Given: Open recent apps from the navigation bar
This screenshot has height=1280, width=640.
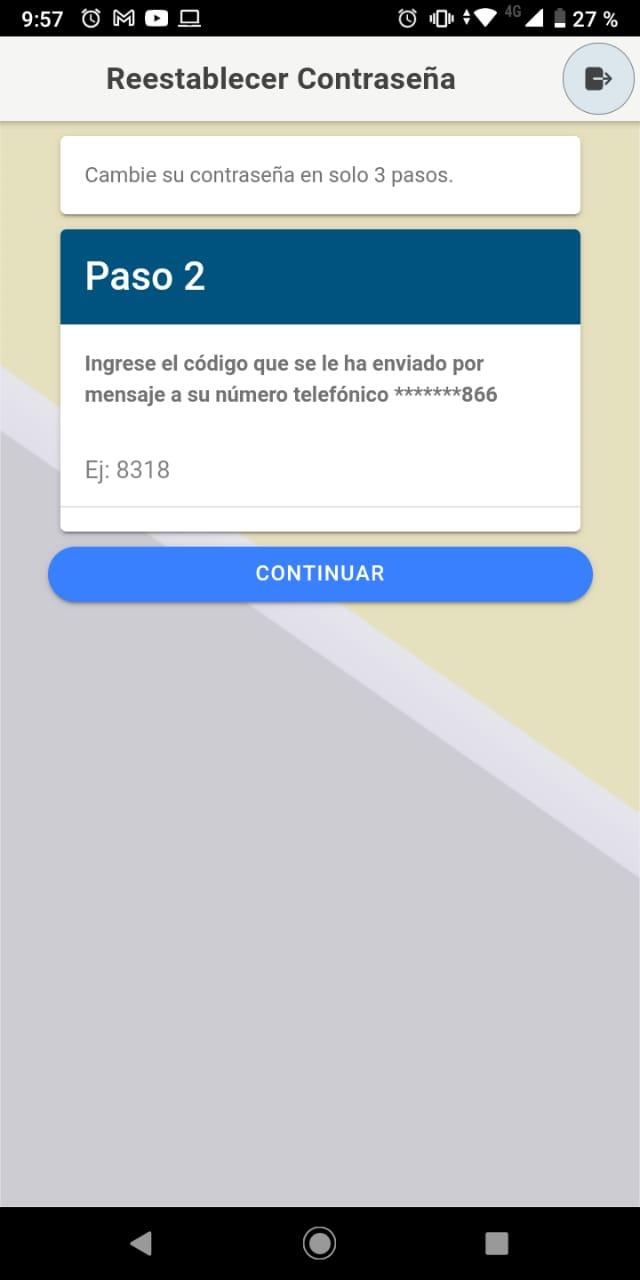Looking at the screenshot, I should (496, 1243).
